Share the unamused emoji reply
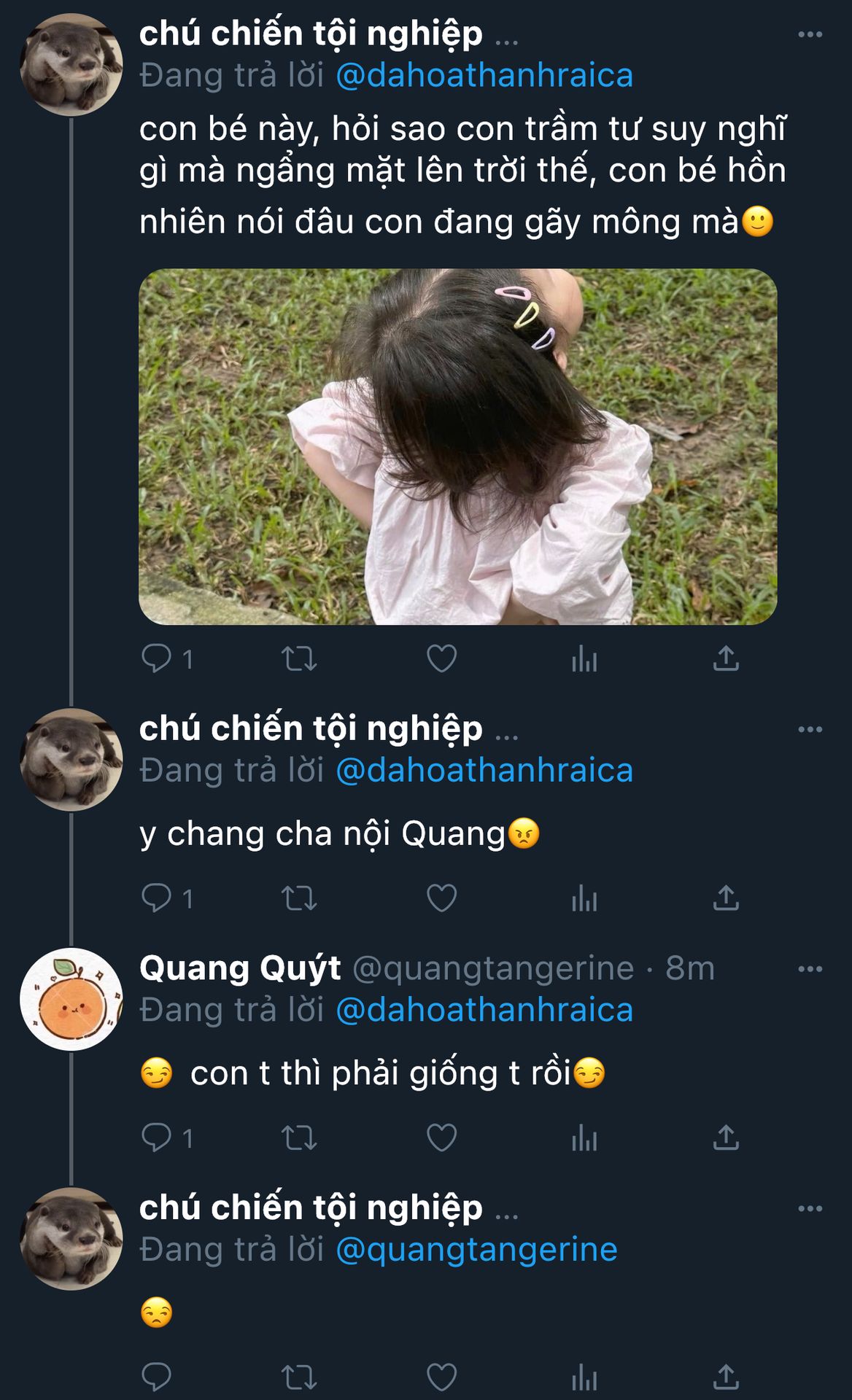This screenshot has height=1400, width=852. pyautogui.click(x=726, y=1377)
